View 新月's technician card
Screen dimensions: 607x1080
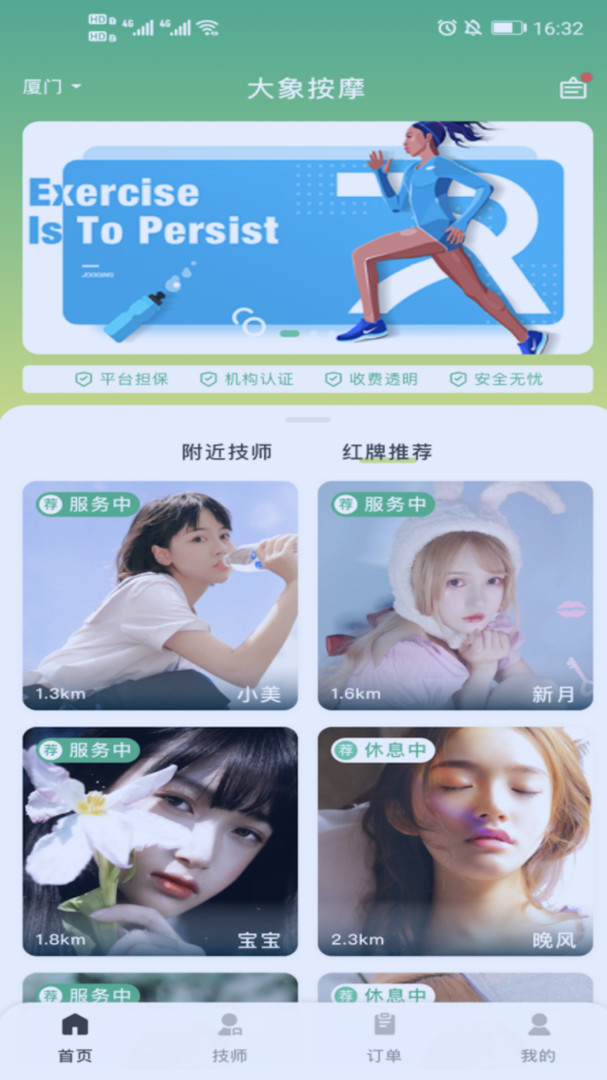tap(455, 596)
